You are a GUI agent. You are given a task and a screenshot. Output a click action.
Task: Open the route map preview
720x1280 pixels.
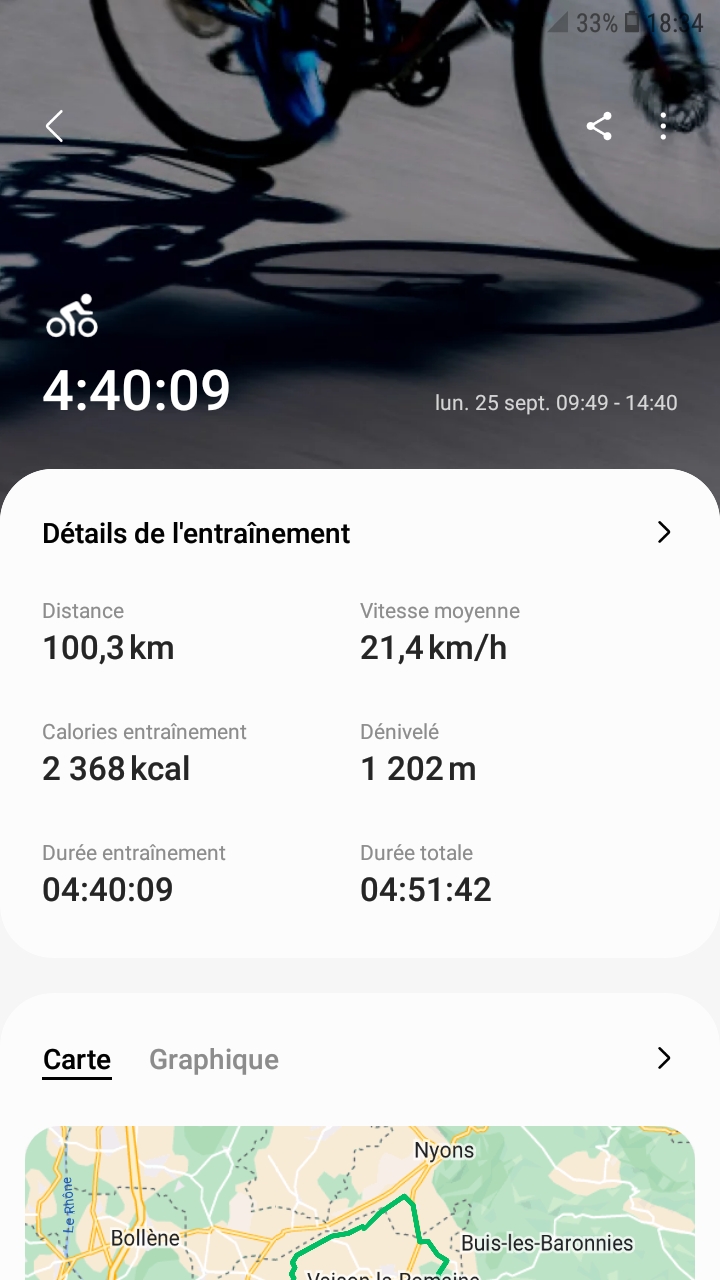(x=360, y=1203)
